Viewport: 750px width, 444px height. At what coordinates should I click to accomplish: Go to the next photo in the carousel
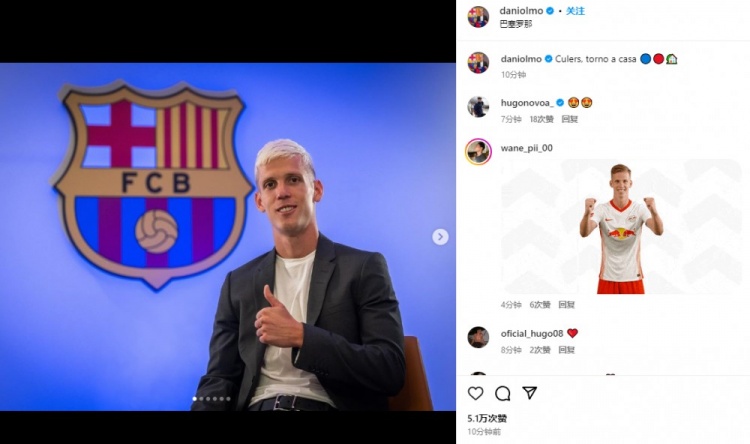440,237
